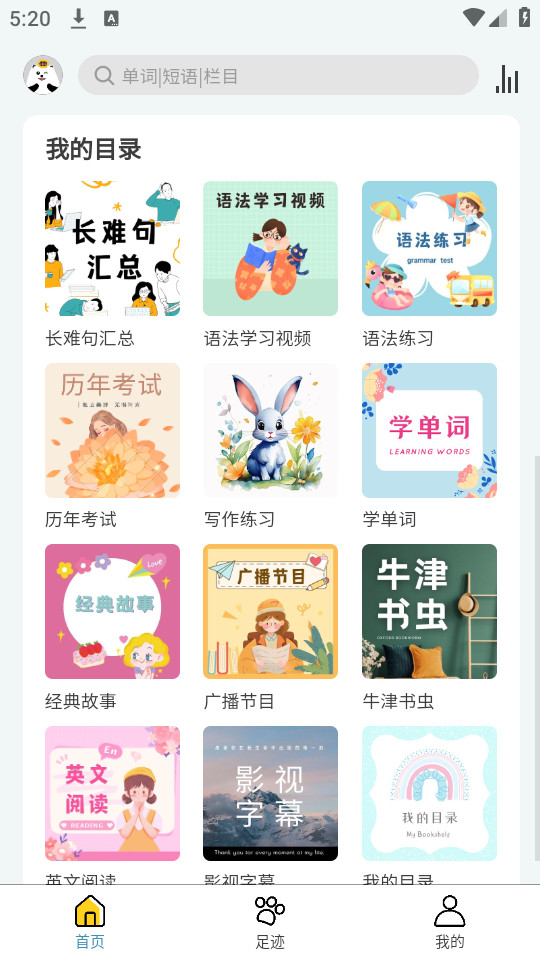
Task: Open the 牛津书虫 catalog
Action: point(429,612)
